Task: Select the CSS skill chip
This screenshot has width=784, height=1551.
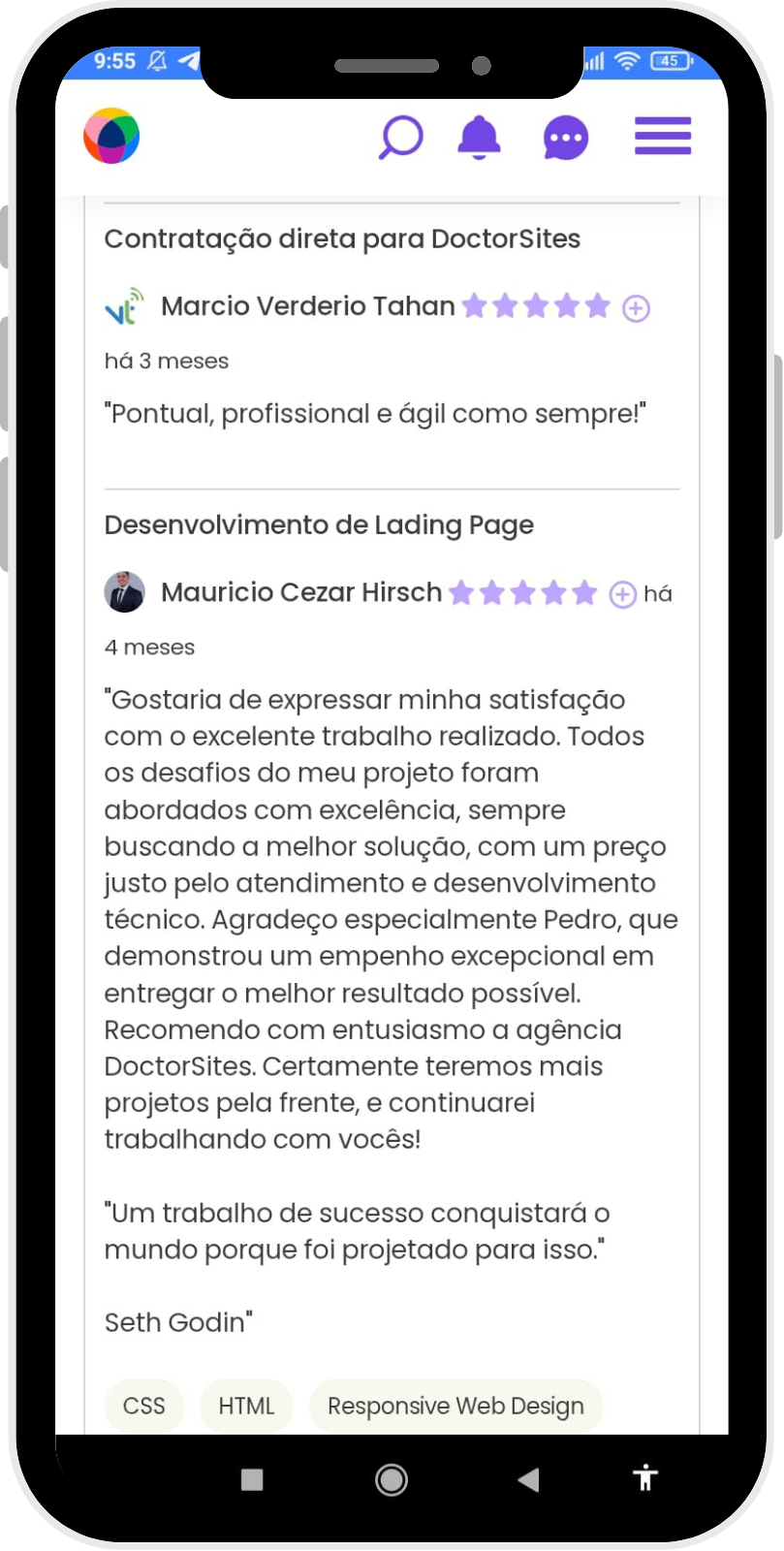Action: click(x=144, y=1406)
